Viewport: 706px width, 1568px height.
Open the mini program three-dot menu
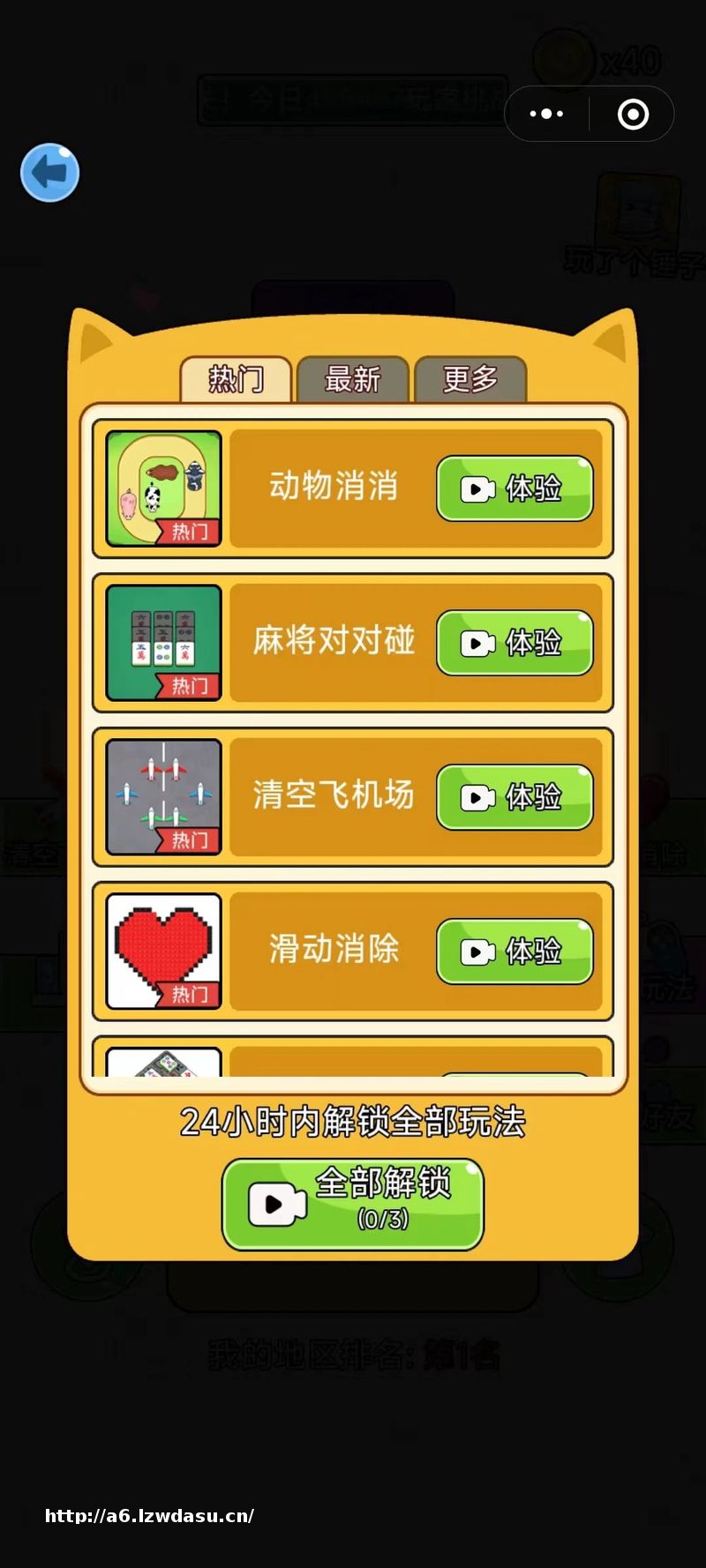(x=546, y=114)
